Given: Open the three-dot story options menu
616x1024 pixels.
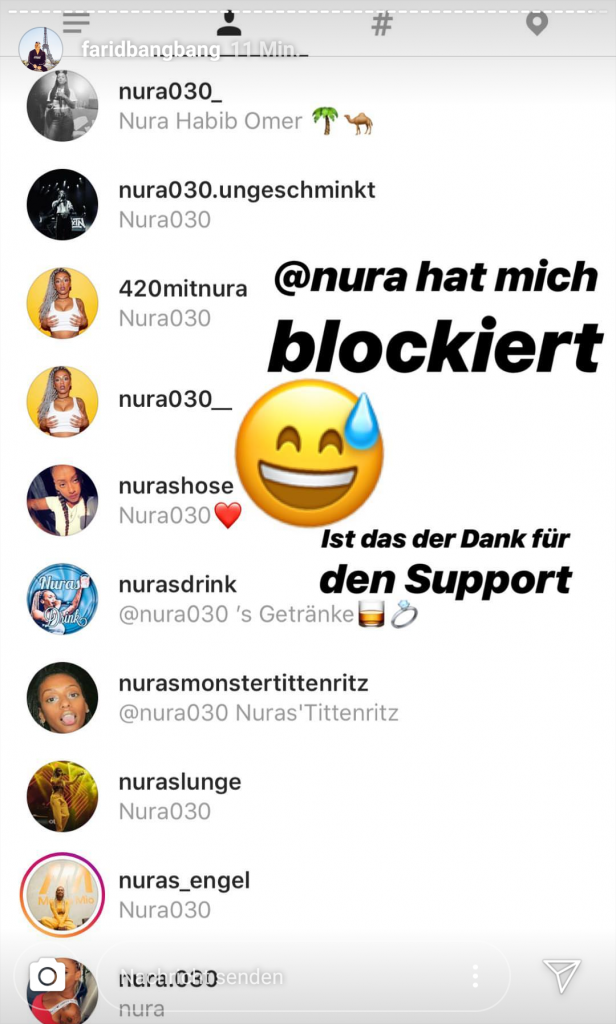Looking at the screenshot, I should tap(475, 977).
